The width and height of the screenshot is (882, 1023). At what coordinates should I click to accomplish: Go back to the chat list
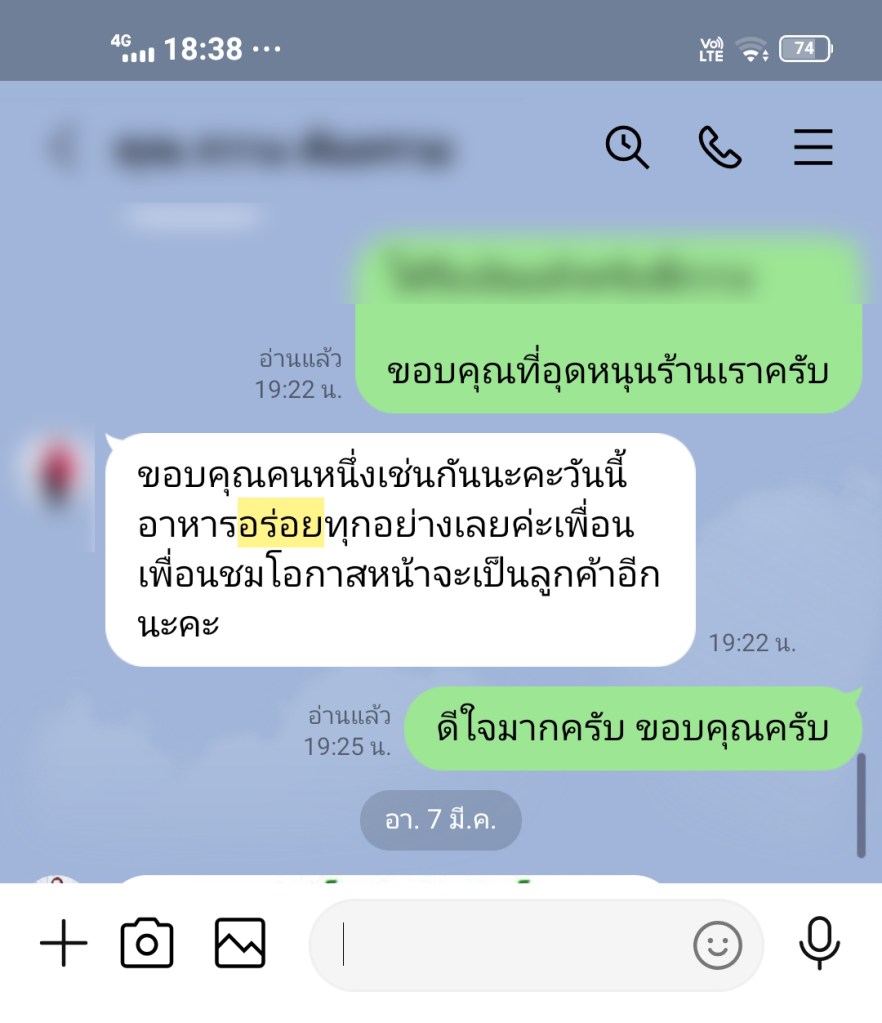tap(62, 149)
